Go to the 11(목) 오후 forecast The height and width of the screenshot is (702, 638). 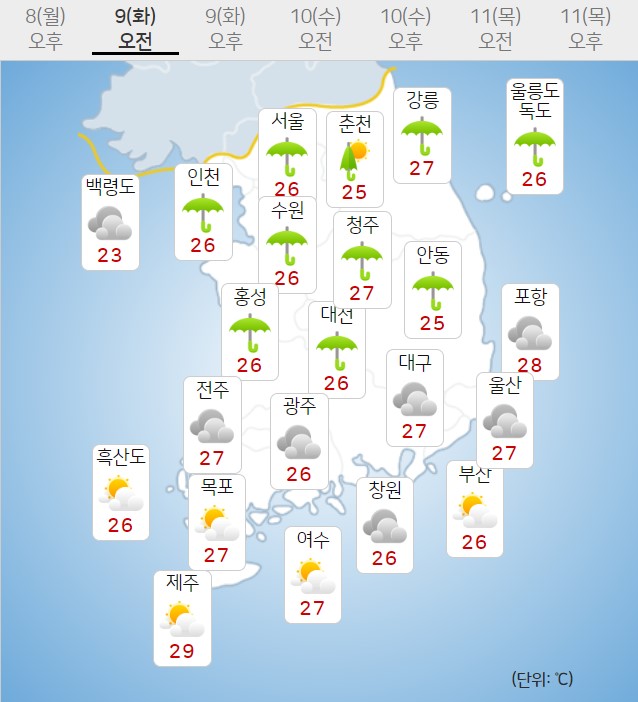(x=585, y=28)
